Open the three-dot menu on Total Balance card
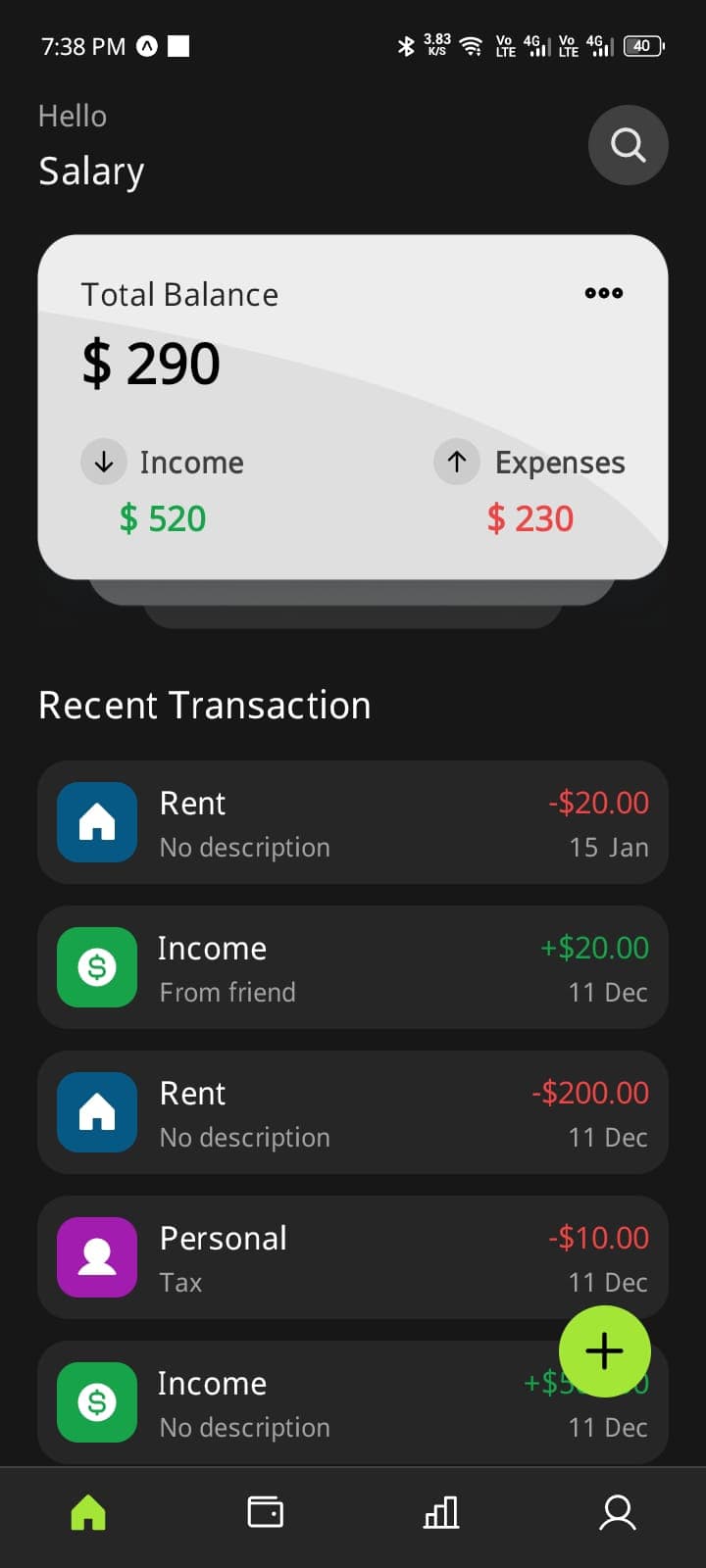 (x=603, y=293)
